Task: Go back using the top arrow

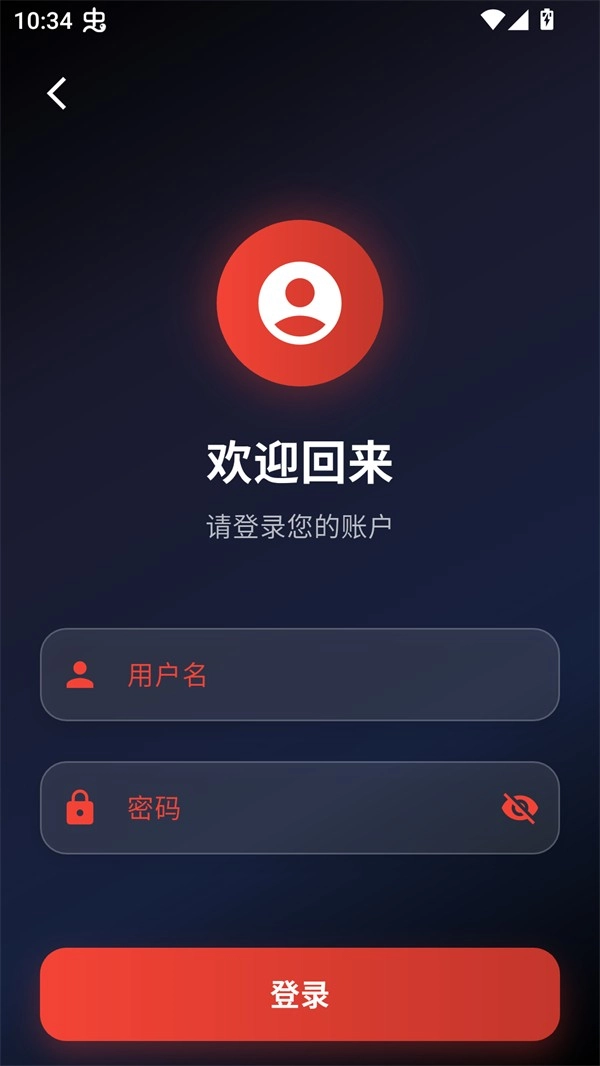Action: [57, 93]
